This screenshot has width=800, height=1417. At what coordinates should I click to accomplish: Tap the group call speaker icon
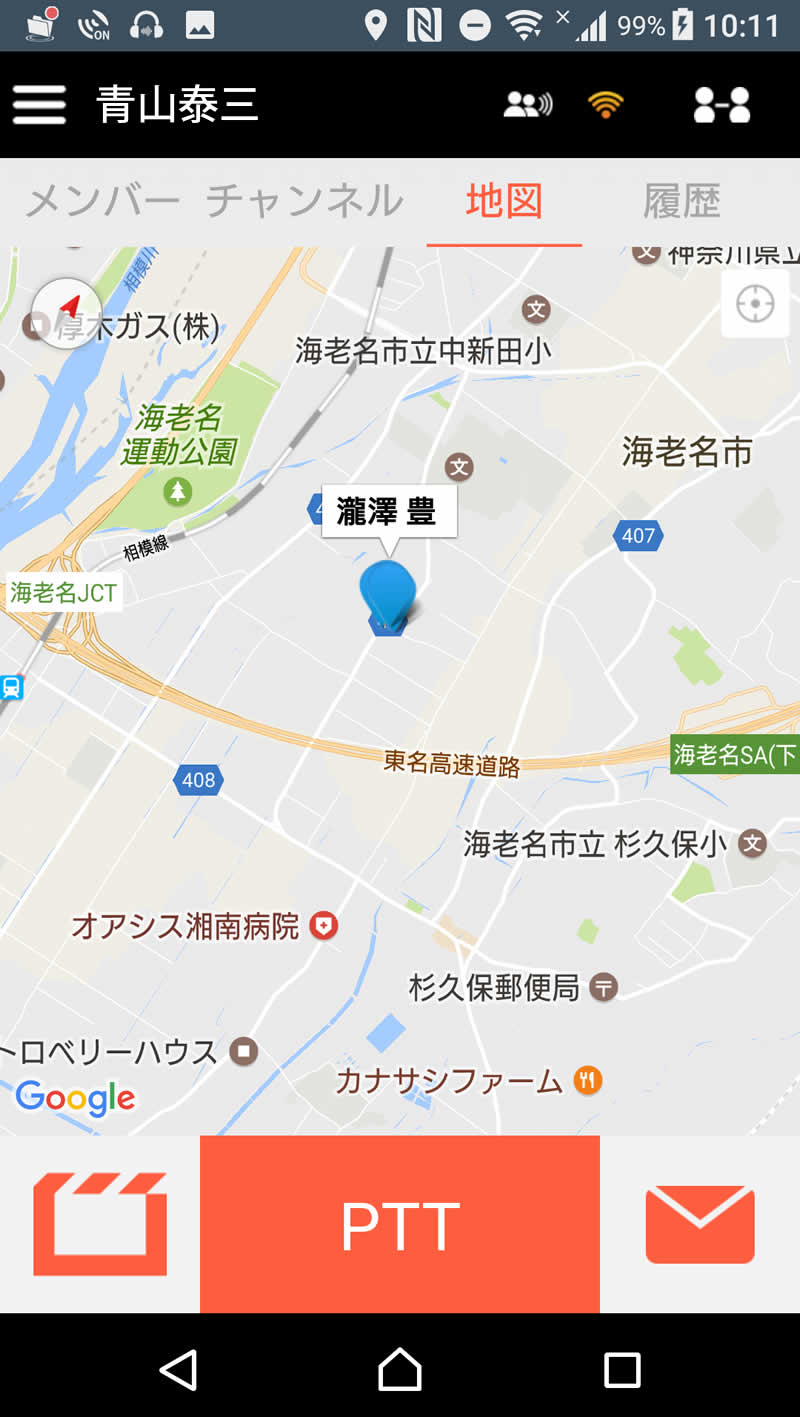pos(528,105)
